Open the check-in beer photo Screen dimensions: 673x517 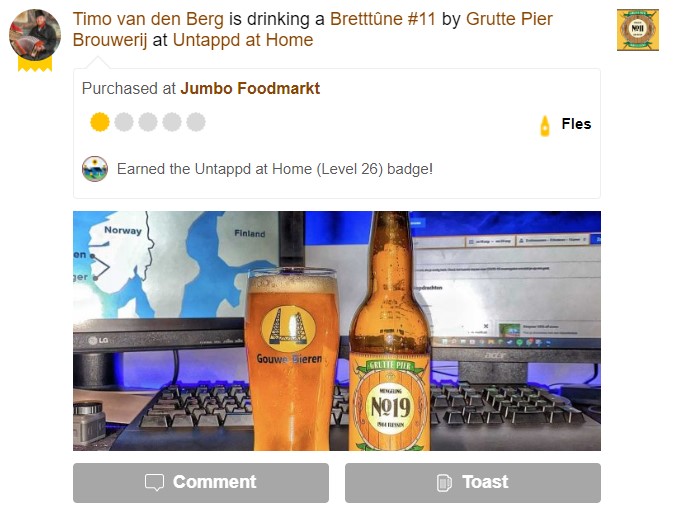click(336, 330)
